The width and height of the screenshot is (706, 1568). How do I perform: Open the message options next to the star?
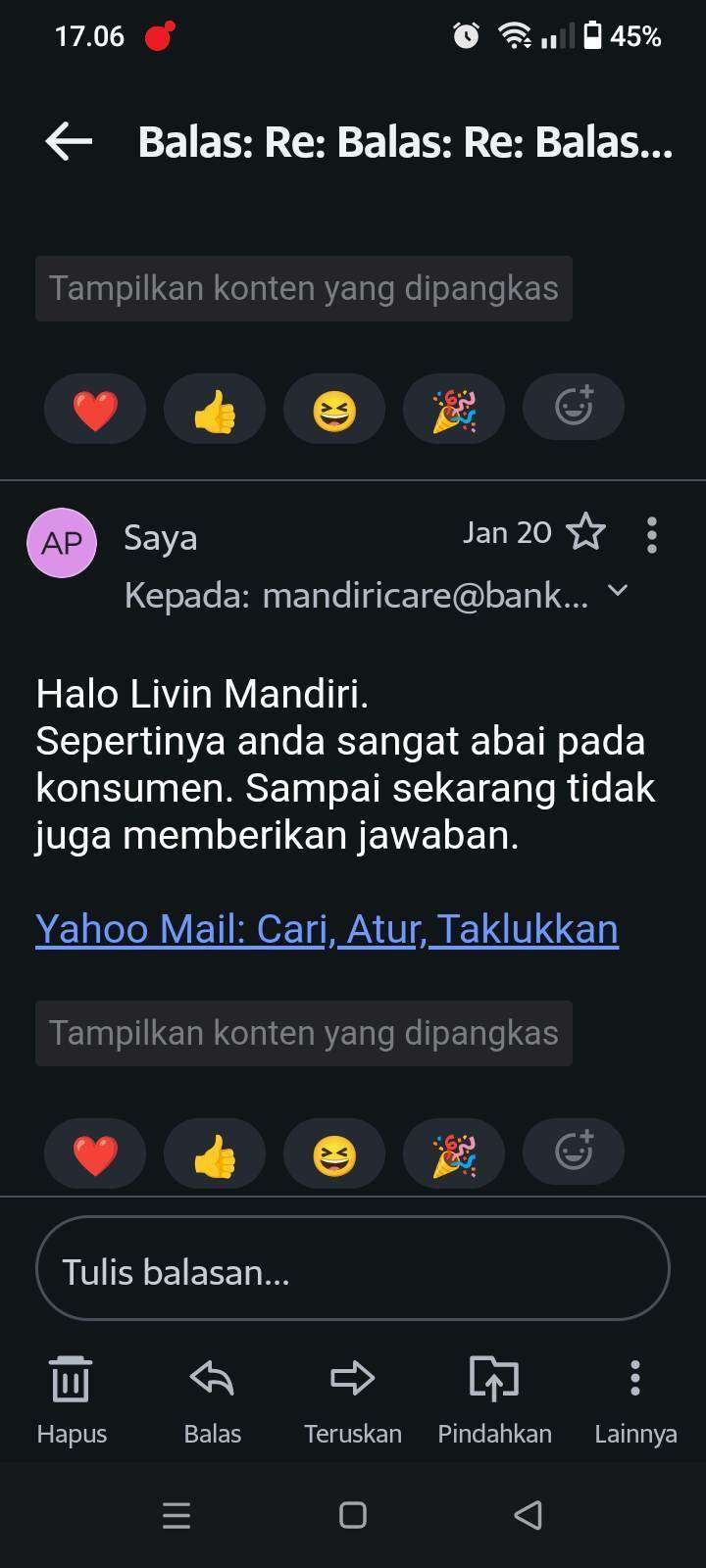click(x=651, y=535)
